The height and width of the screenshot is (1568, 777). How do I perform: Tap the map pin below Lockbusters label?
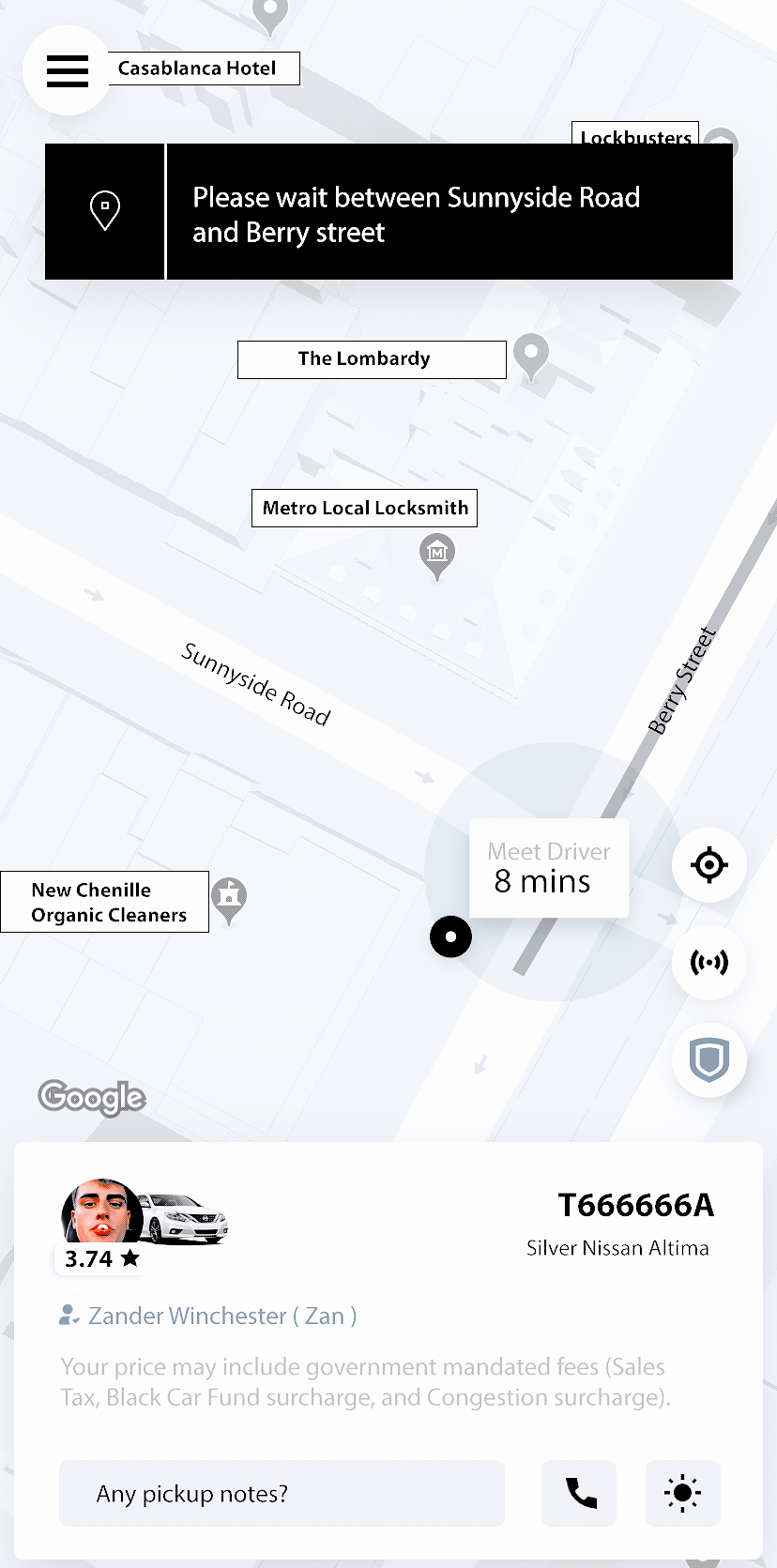point(719,141)
